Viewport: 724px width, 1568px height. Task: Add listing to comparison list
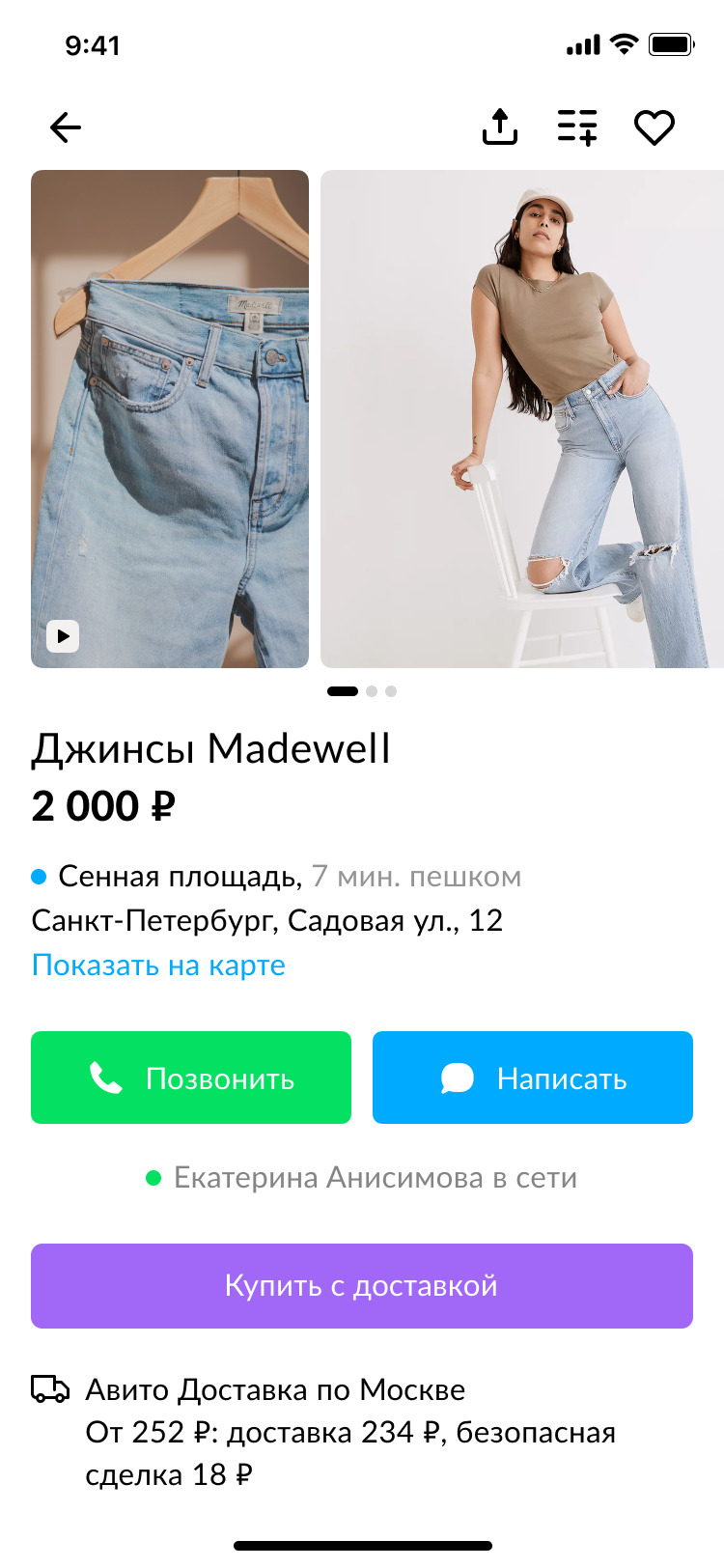(577, 127)
